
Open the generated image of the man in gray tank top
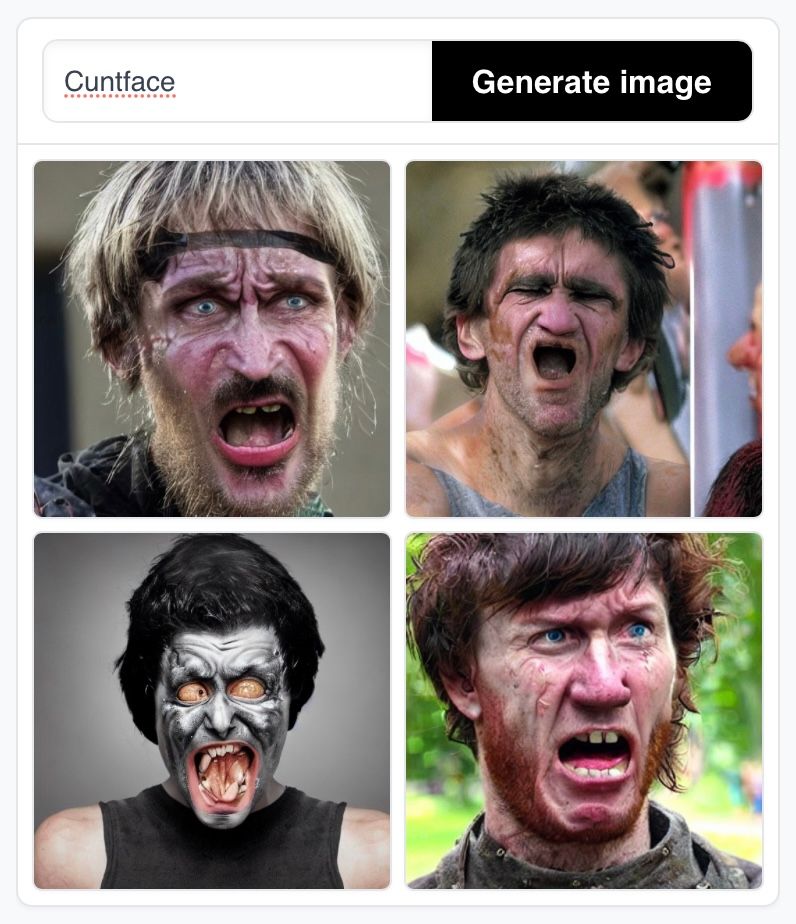point(583,339)
